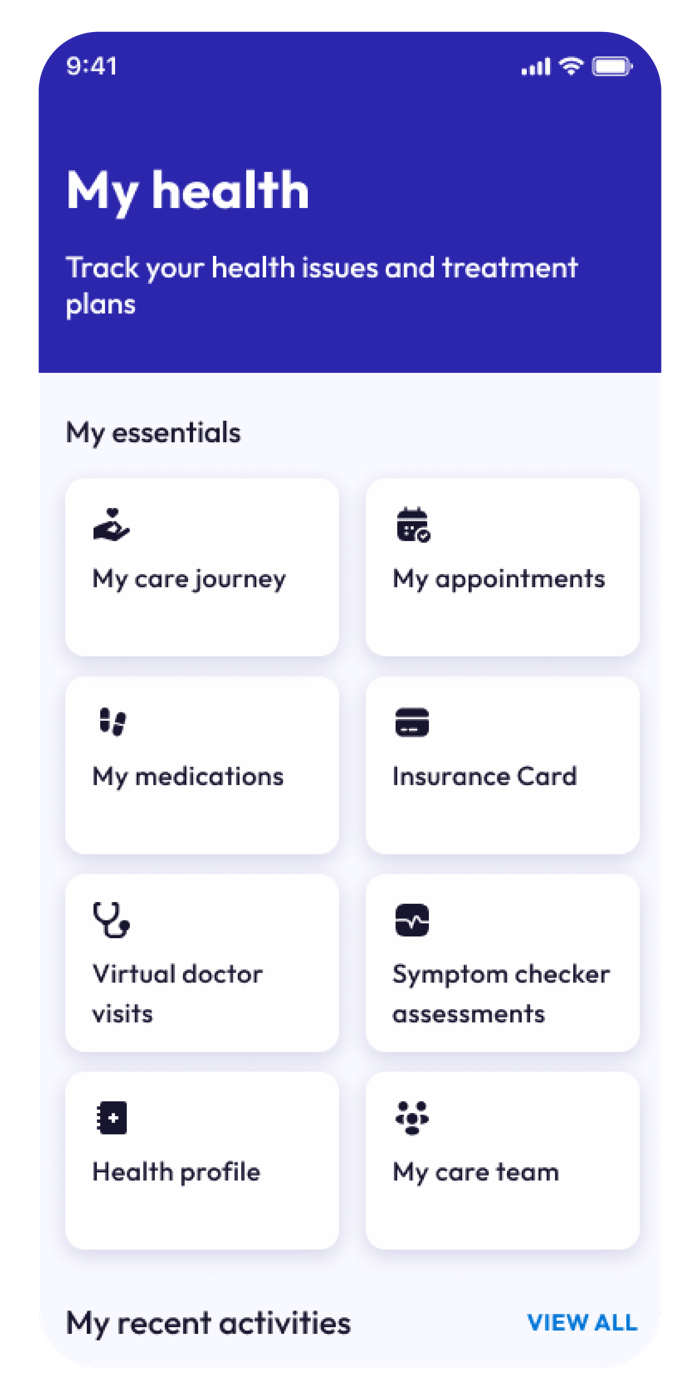
Task: Go to Health profile
Action: [202, 1160]
